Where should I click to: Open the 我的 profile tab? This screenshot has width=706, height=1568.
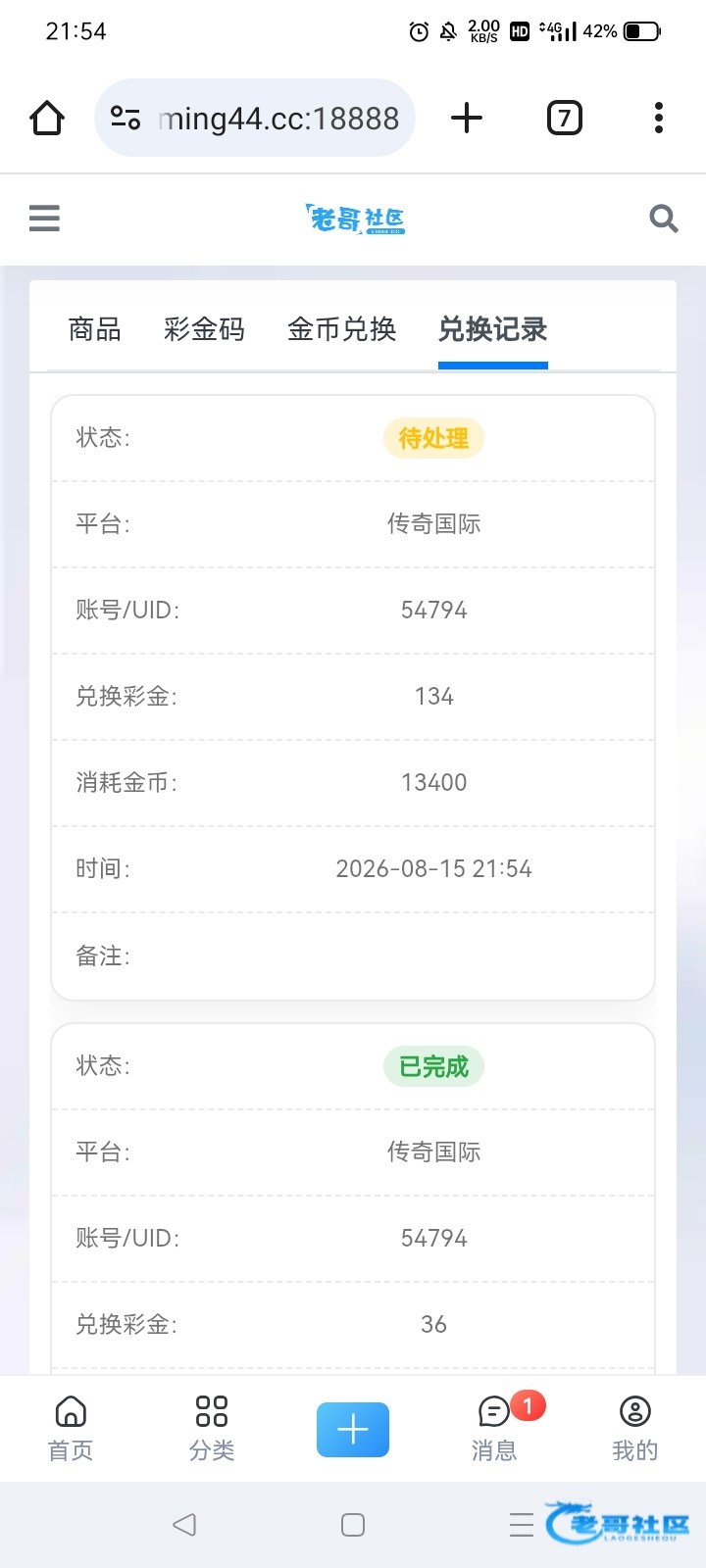click(x=635, y=1429)
